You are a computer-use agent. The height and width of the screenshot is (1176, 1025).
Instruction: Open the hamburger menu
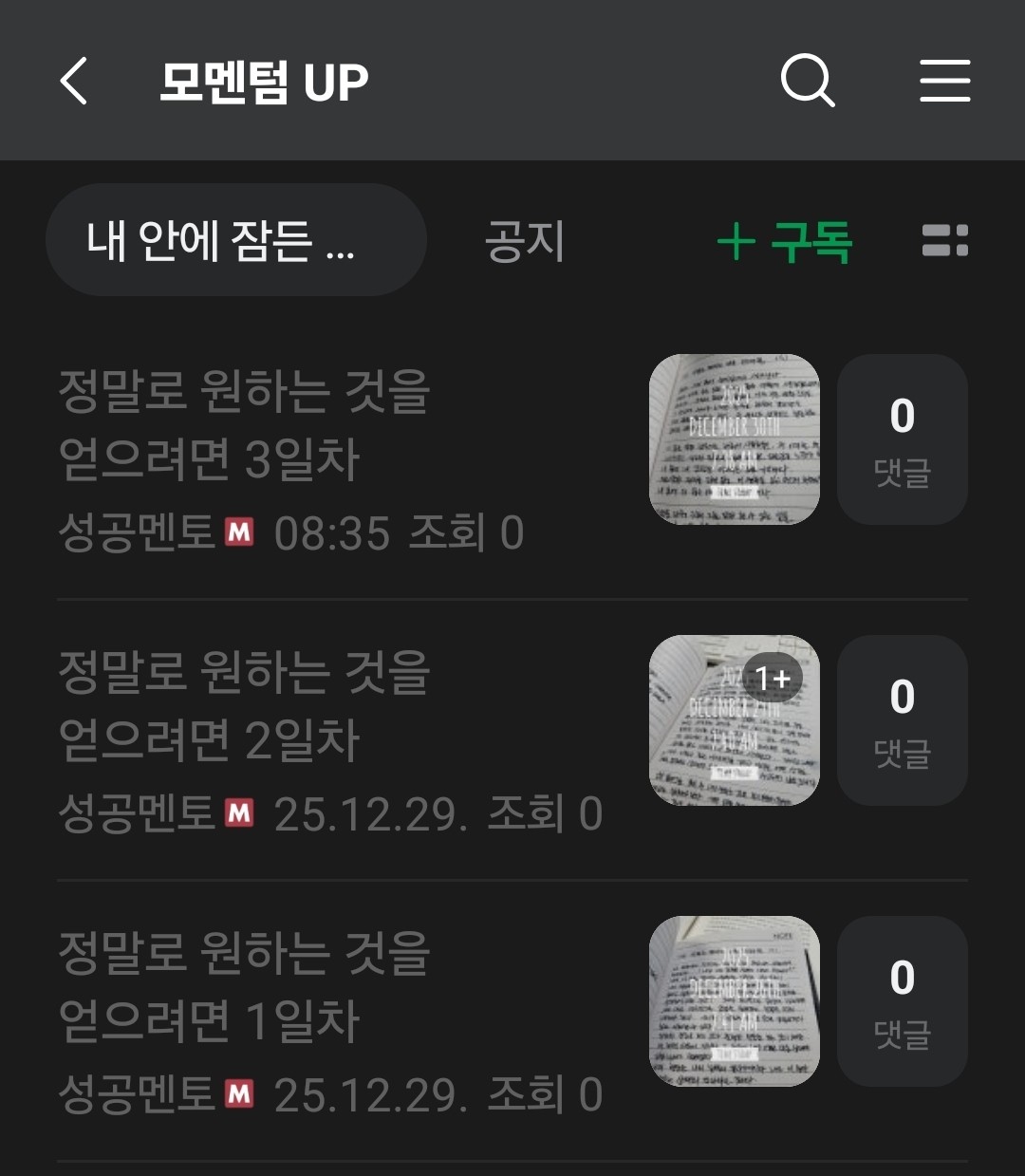coord(944,81)
